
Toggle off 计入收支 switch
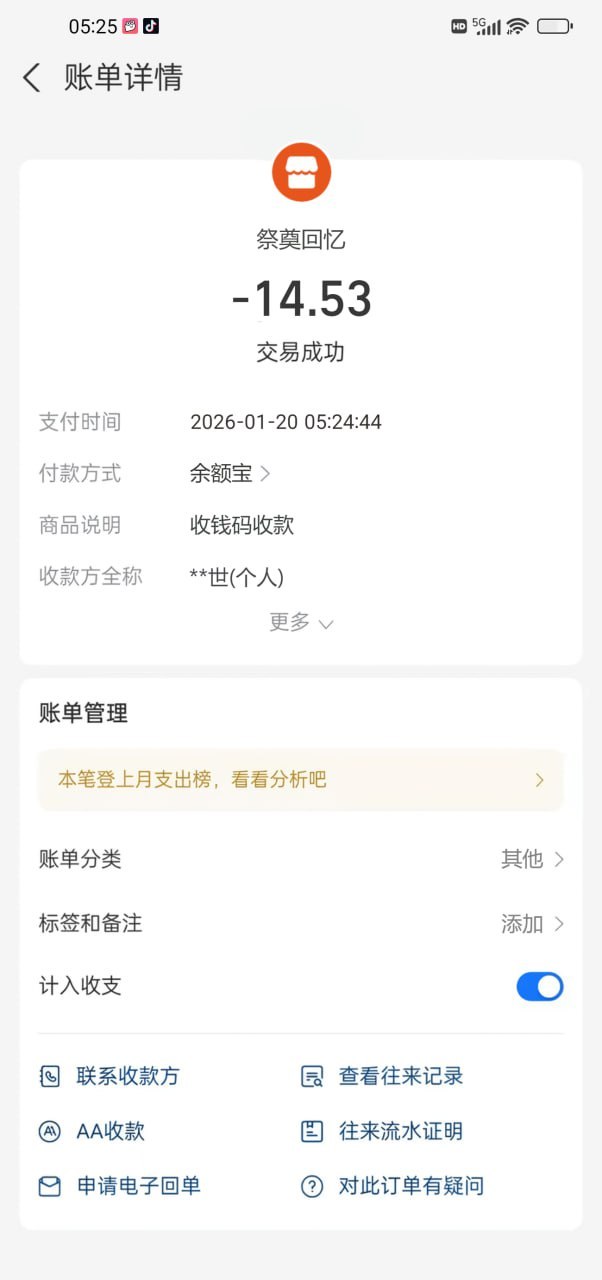coord(539,987)
